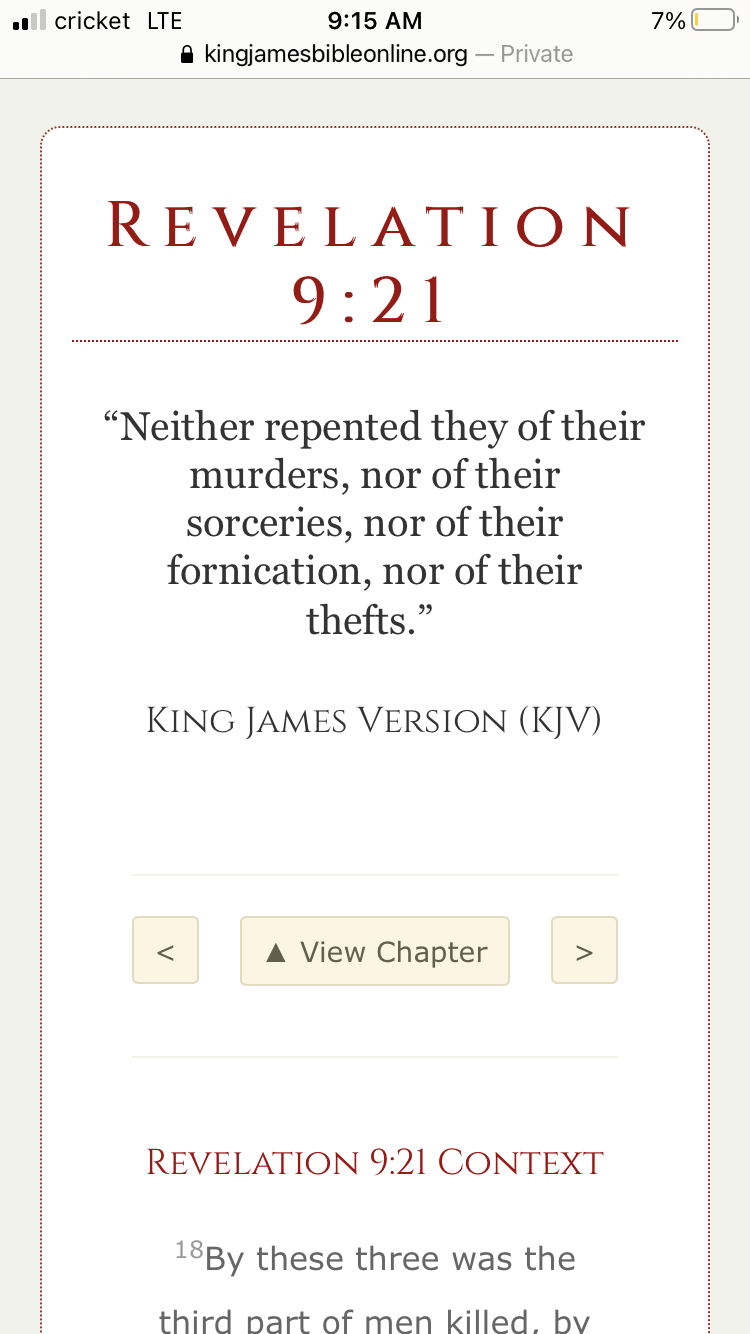Screen dimensions: 750x1334
Task: Open View Chapter button
Action: (375, 950)
